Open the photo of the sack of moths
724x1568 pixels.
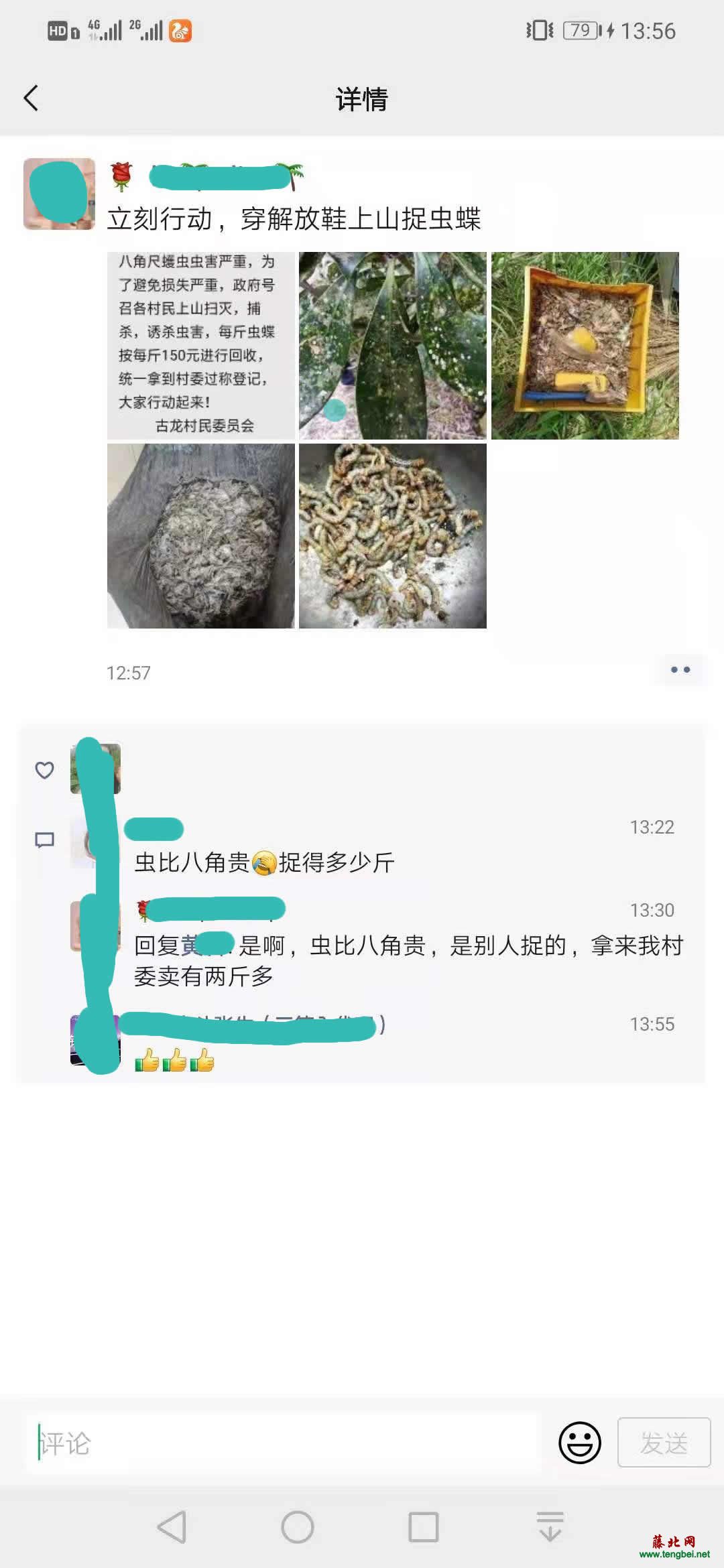click(x=200, y=535)
